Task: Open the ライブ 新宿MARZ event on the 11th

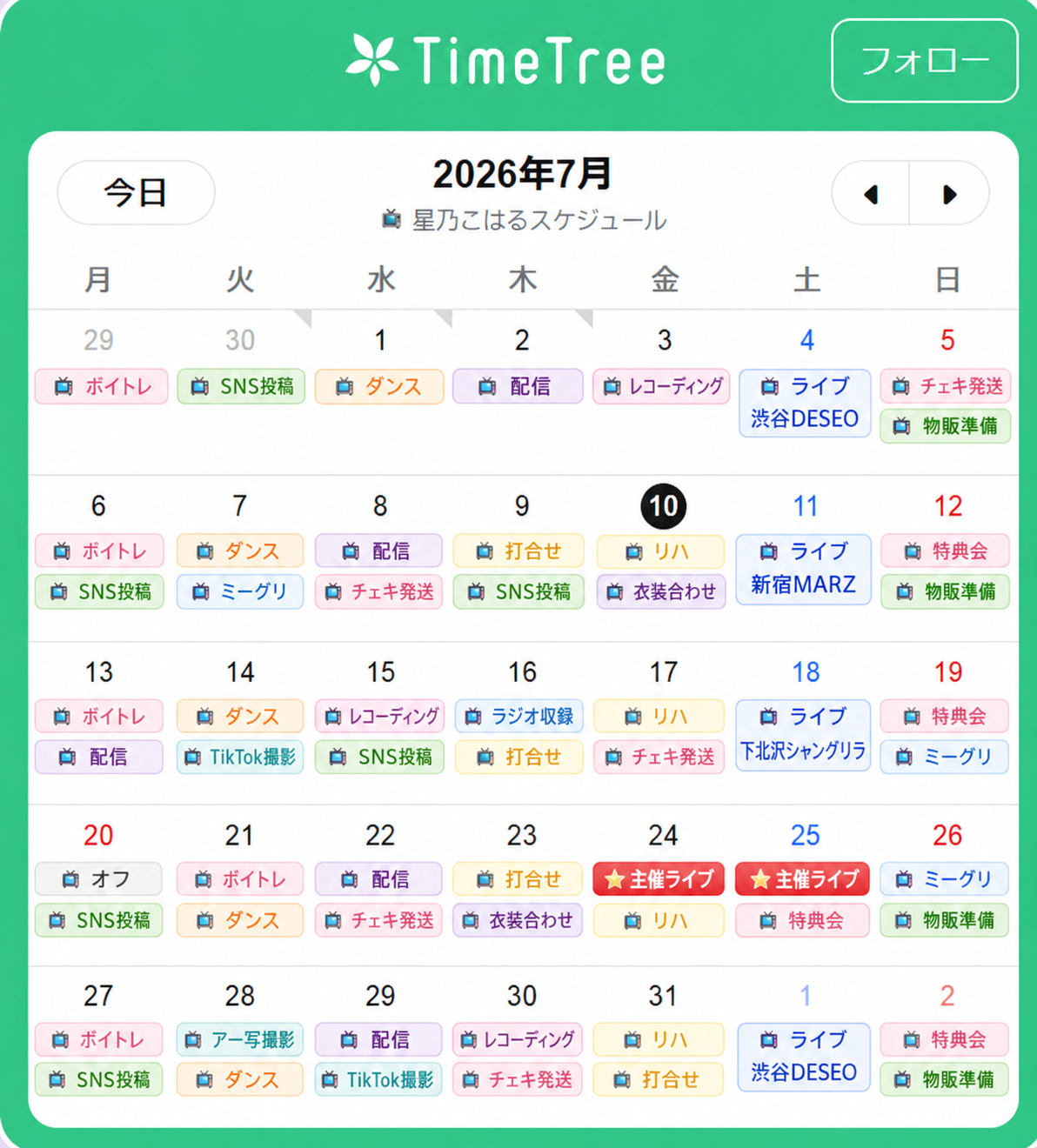Action: tap(803, 569)
